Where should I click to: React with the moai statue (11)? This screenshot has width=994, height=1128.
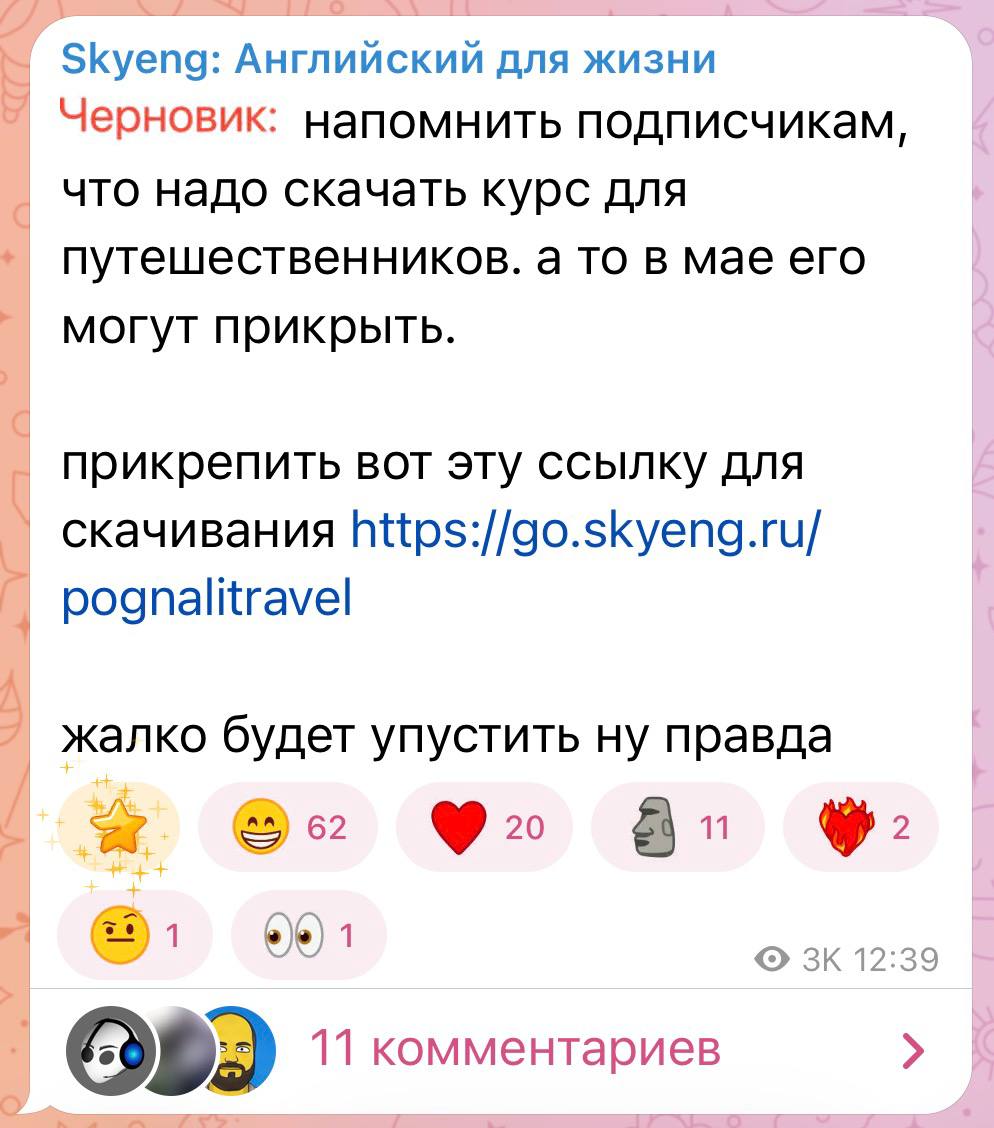(x=678, y=828)
